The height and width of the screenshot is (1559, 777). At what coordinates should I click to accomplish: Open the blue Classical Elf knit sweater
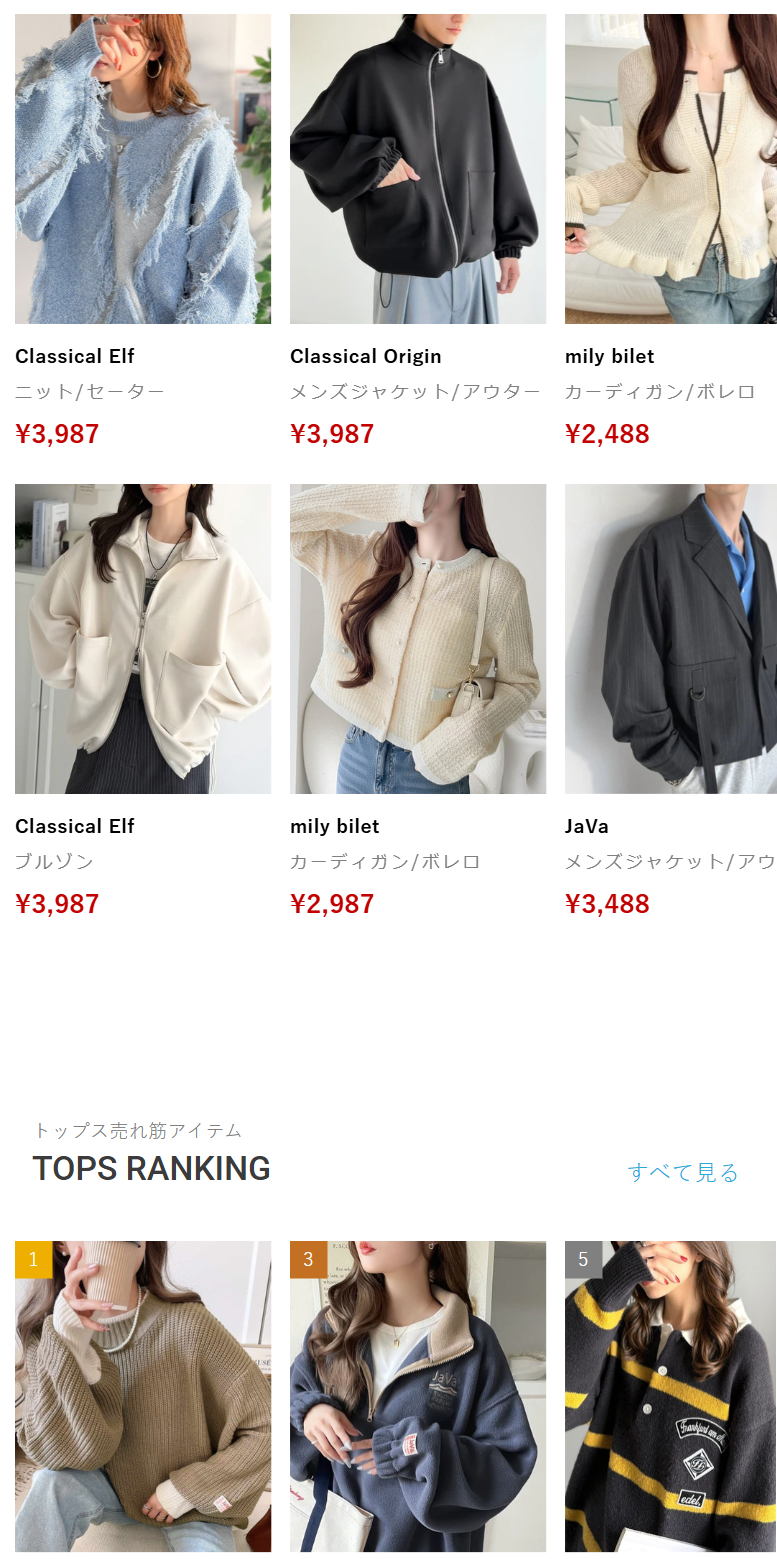(x=142, y=169)
